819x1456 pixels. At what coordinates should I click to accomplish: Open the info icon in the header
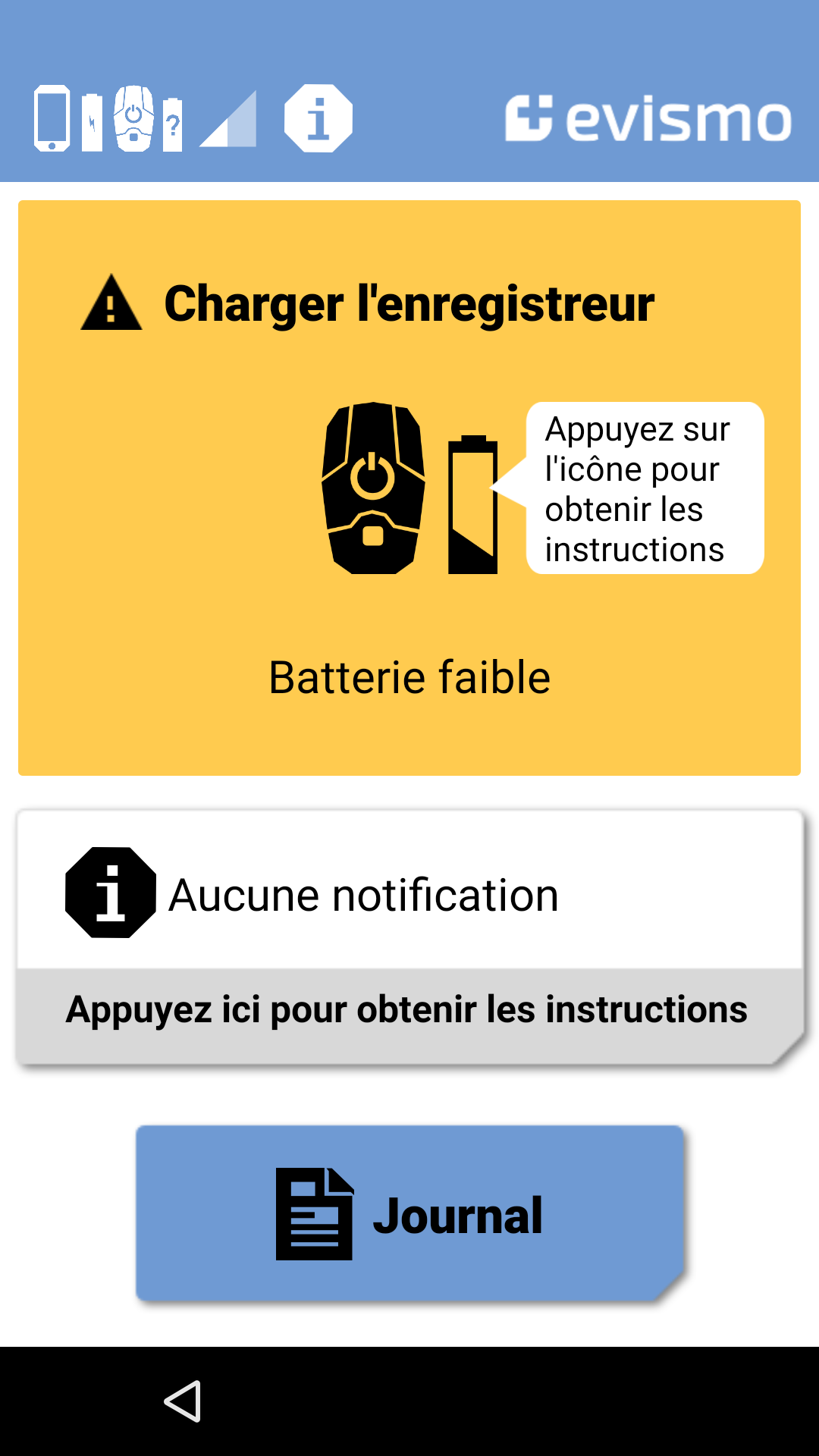click(318, 119)
